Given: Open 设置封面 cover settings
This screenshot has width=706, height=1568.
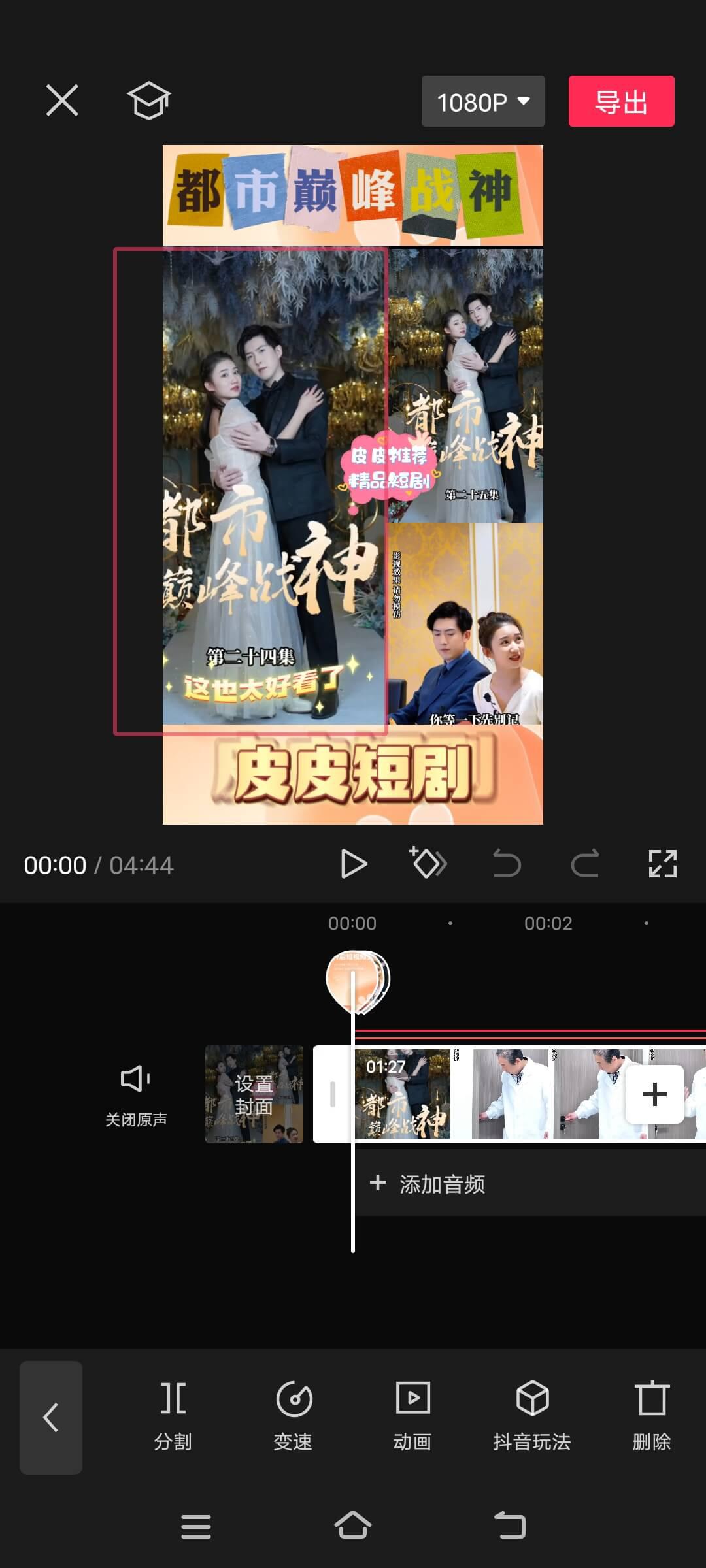Looking at the screenshot, I should point(254,1094).
